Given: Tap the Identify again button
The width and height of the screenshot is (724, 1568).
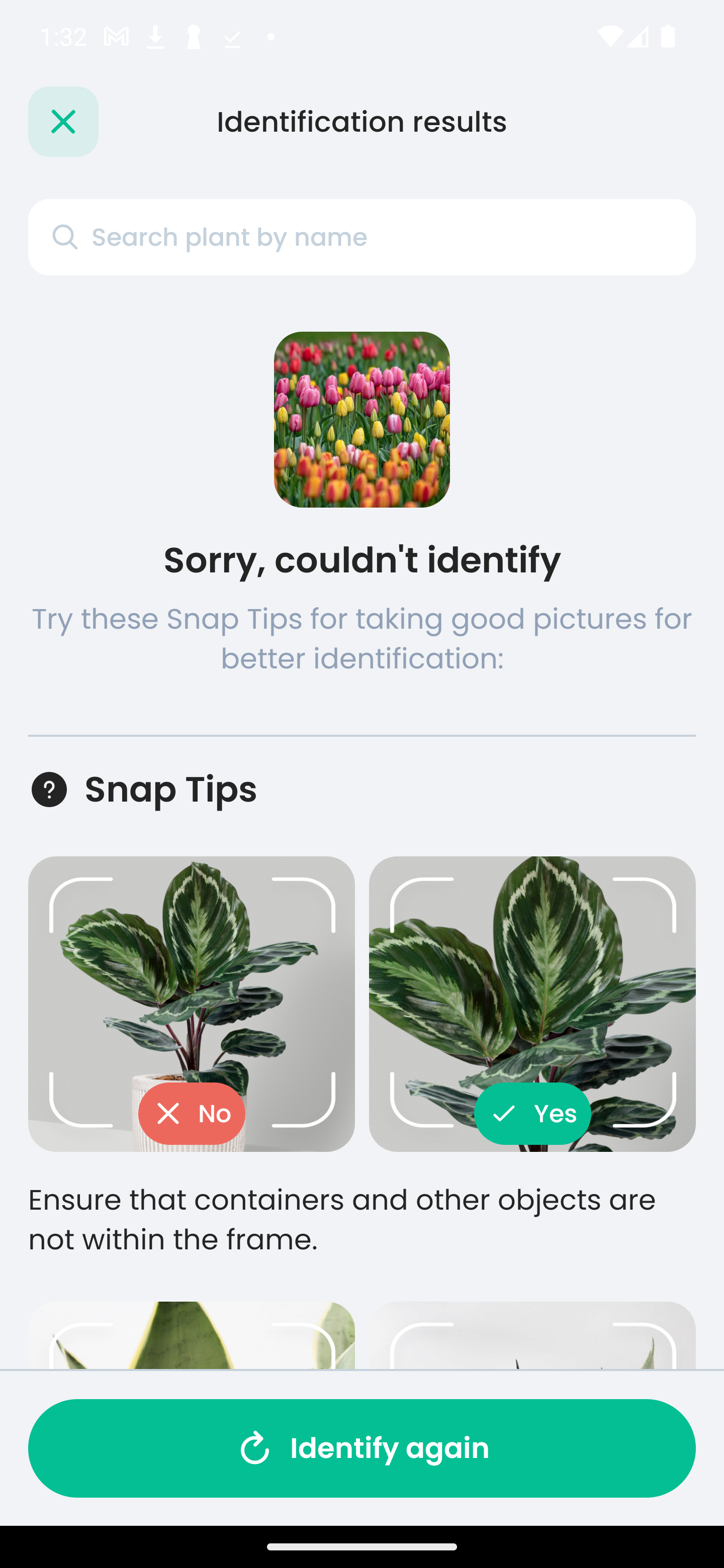Looking at the screenshot, I should 361,1447.
